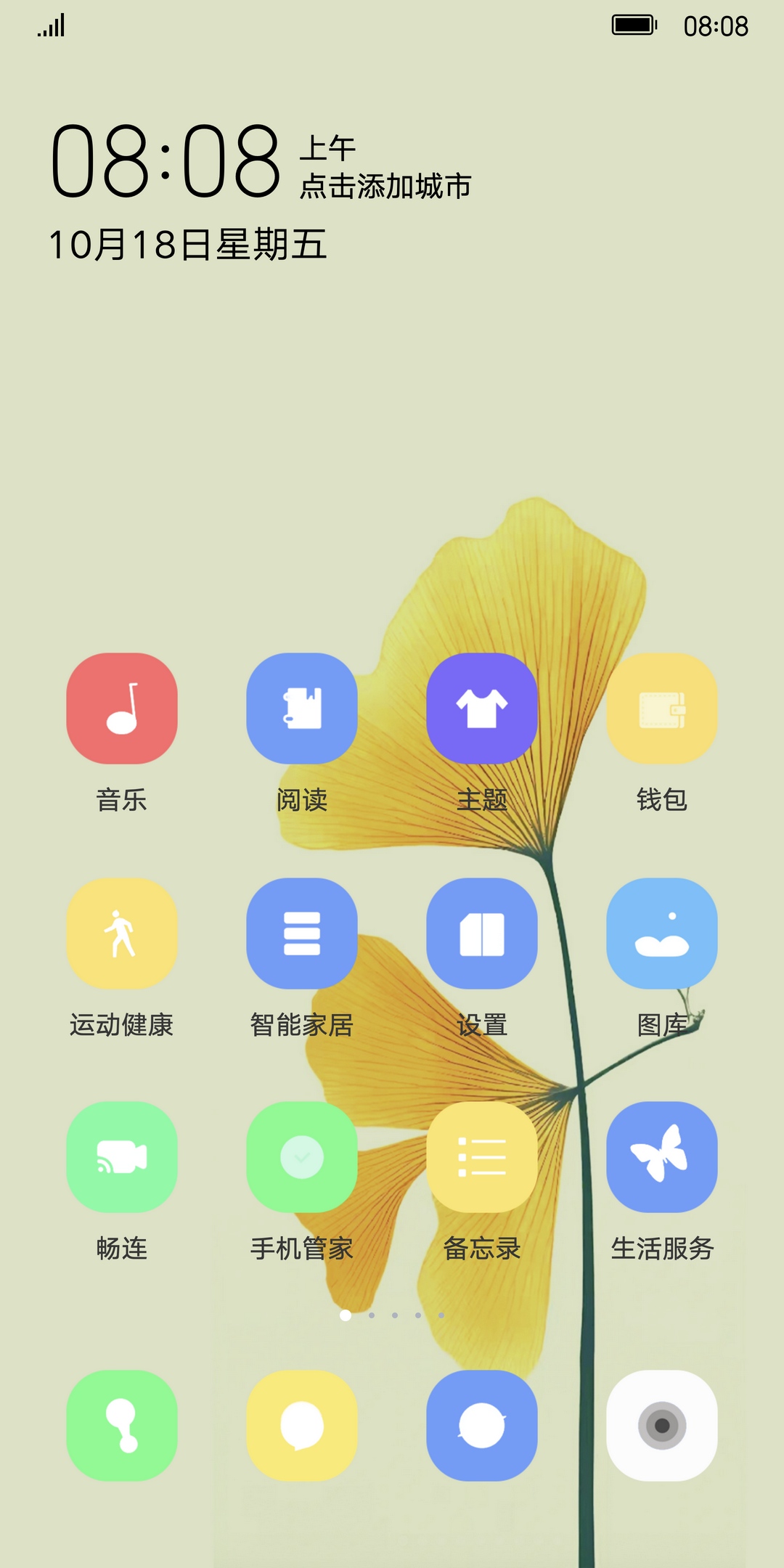Screen dimensions: 784x1568
Task: Launch the blue browser app in dock
Action: (x=481, y=1425)
